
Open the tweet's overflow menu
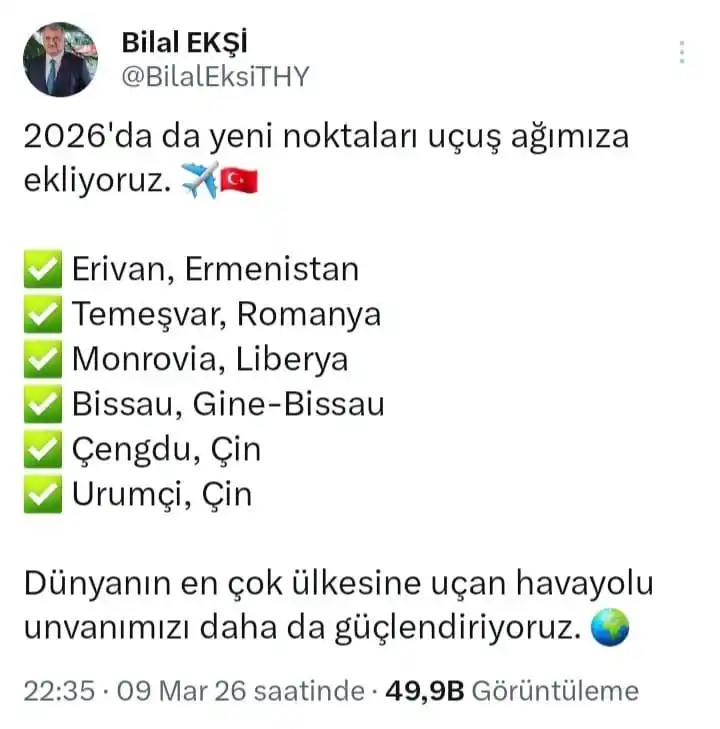(681, 52)
